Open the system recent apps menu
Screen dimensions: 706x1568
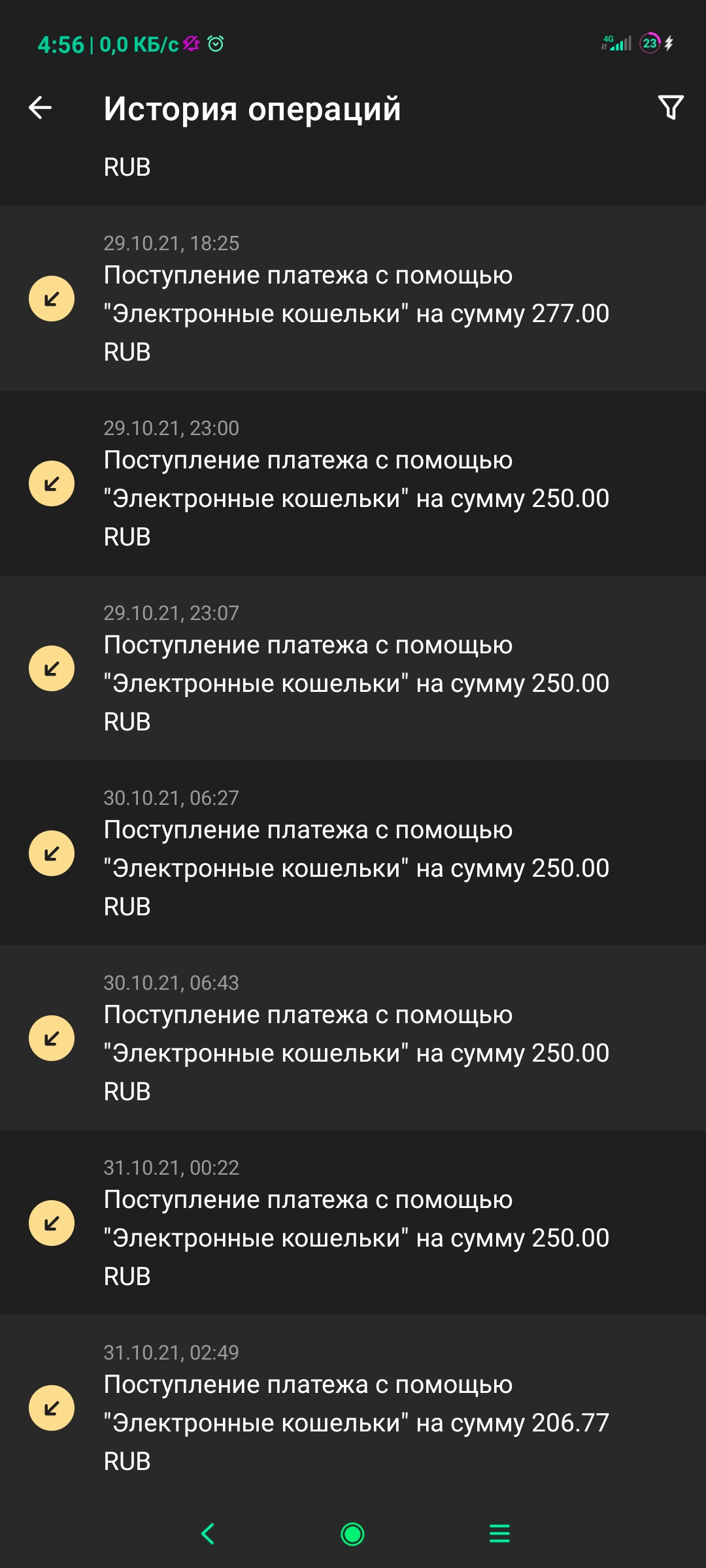click(x=499, y=1533)
